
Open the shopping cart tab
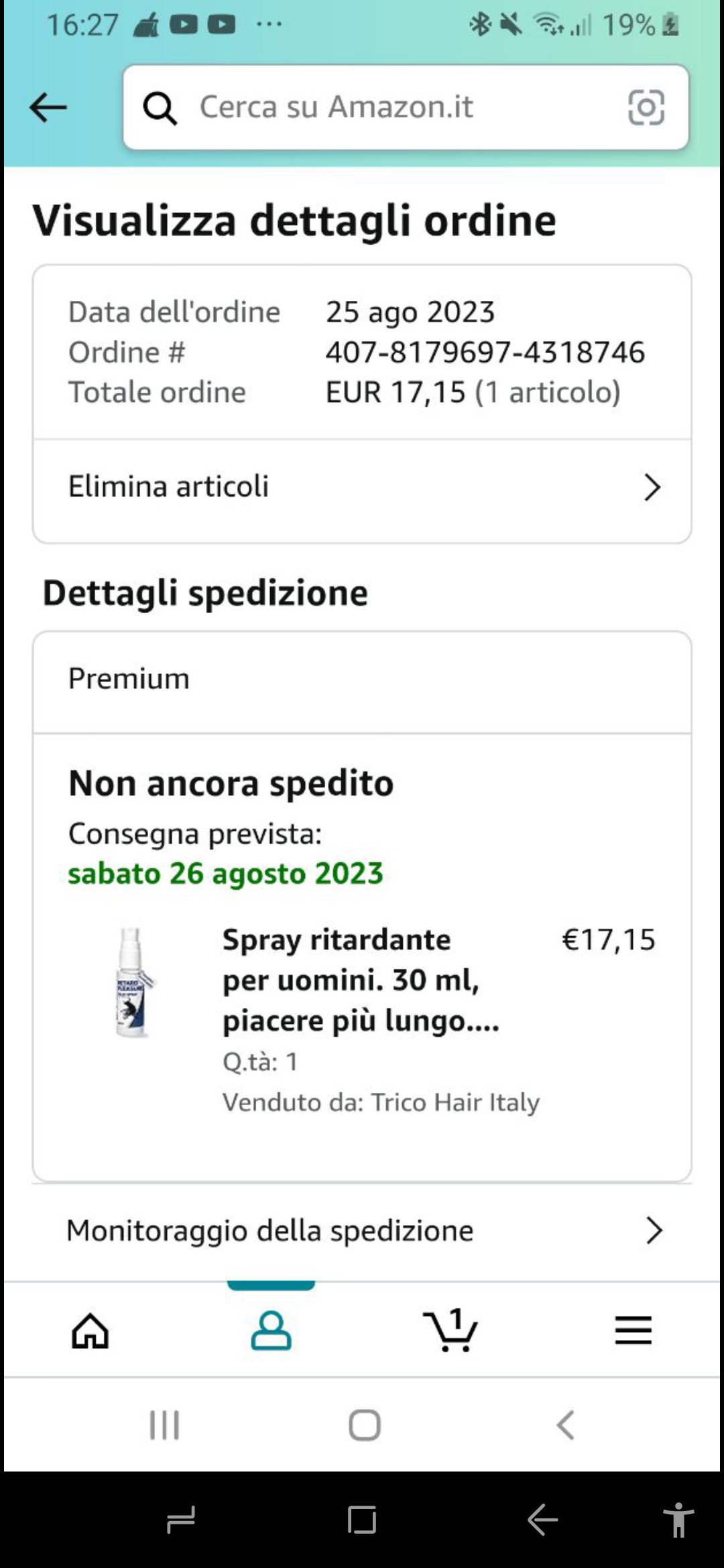451,1330
